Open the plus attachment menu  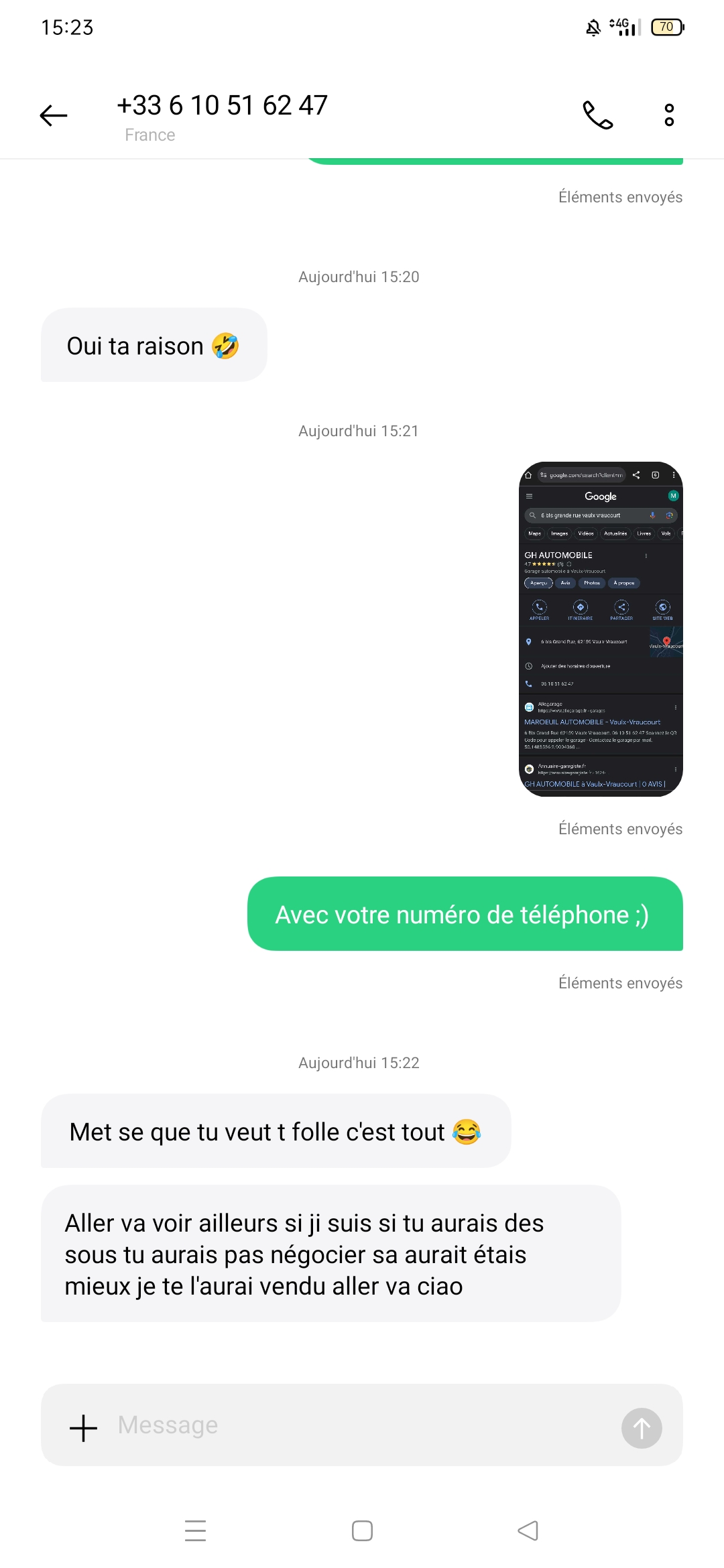click(x=84, y=1427)
